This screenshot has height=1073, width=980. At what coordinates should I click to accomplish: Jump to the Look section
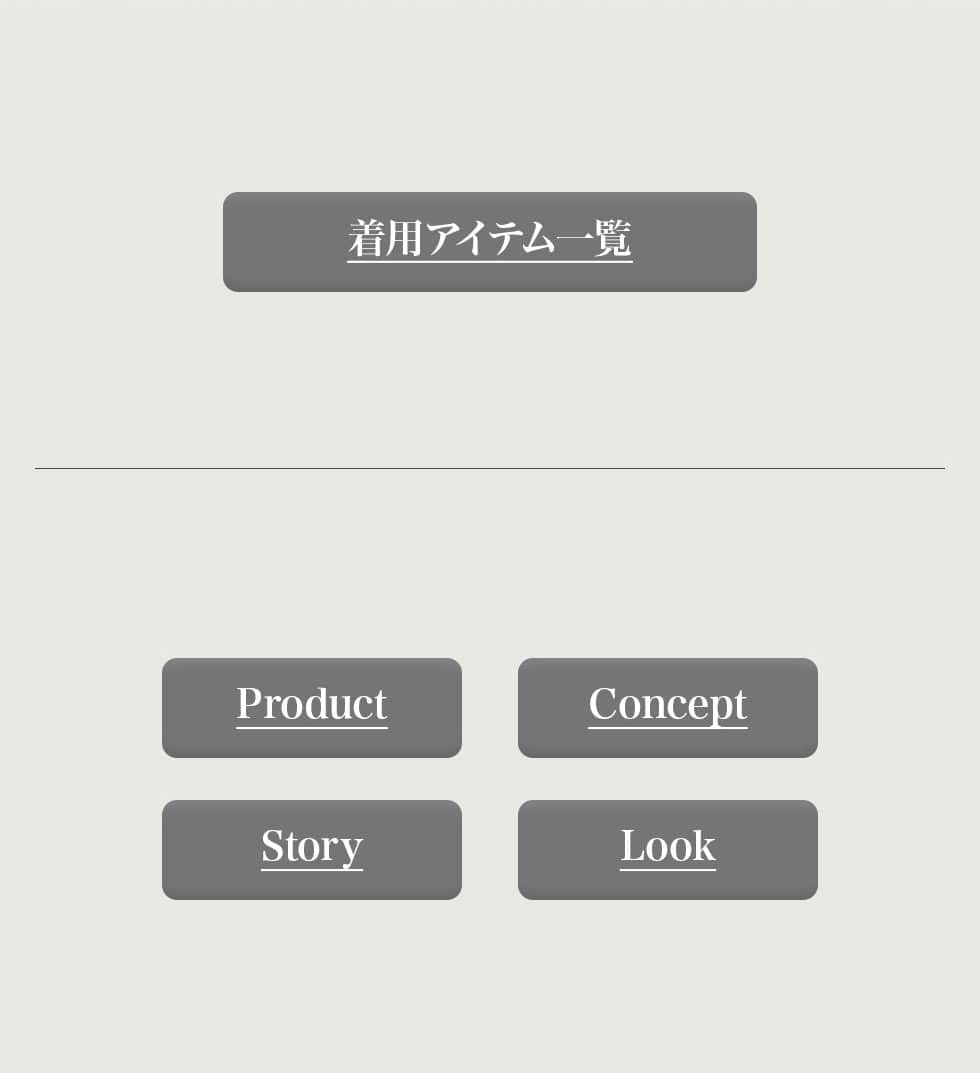667,849
